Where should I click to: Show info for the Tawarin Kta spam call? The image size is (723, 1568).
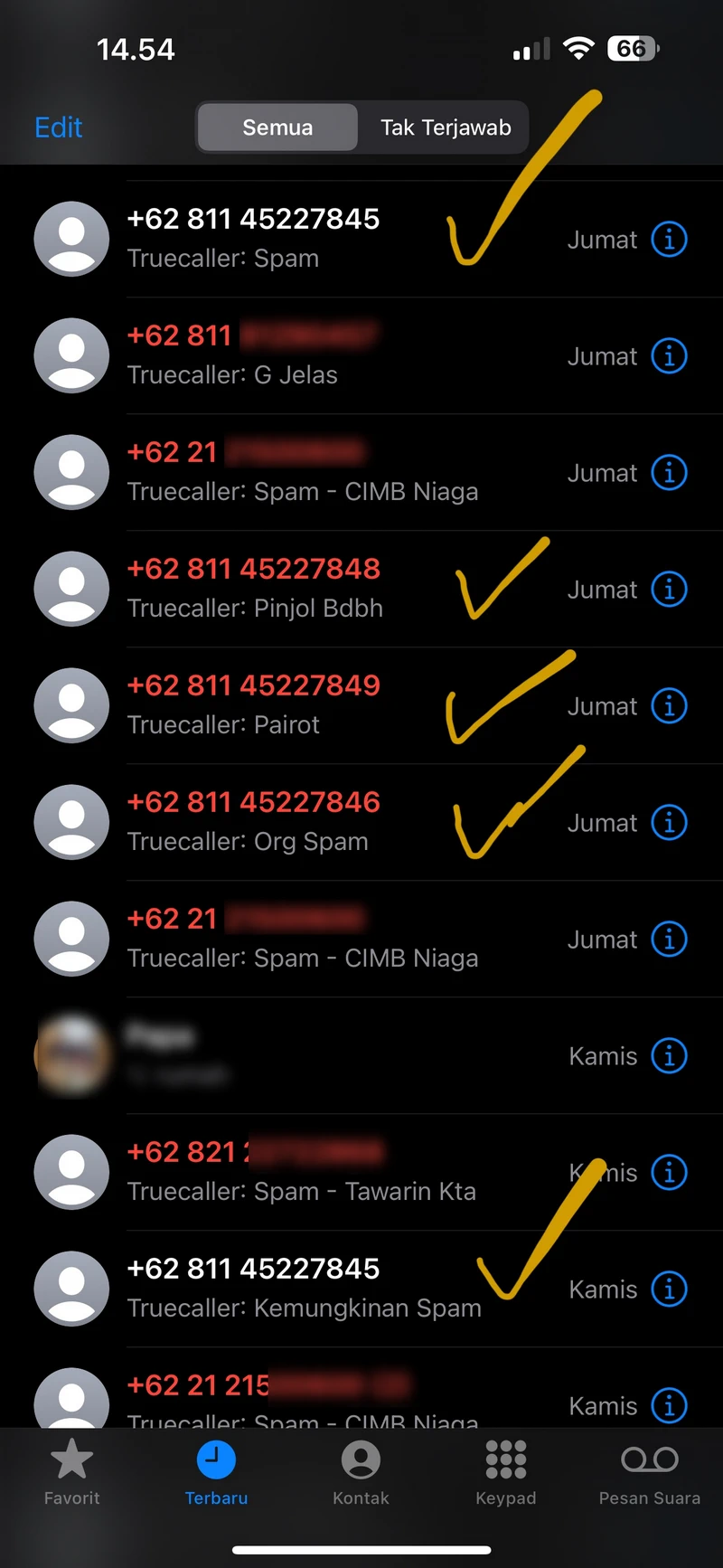tap(669, 1173)
